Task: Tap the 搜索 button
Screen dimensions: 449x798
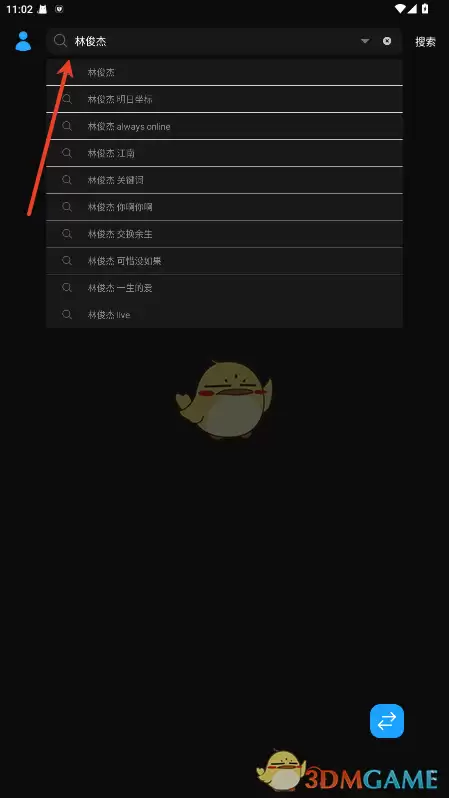Action: [x=425, y=42]
